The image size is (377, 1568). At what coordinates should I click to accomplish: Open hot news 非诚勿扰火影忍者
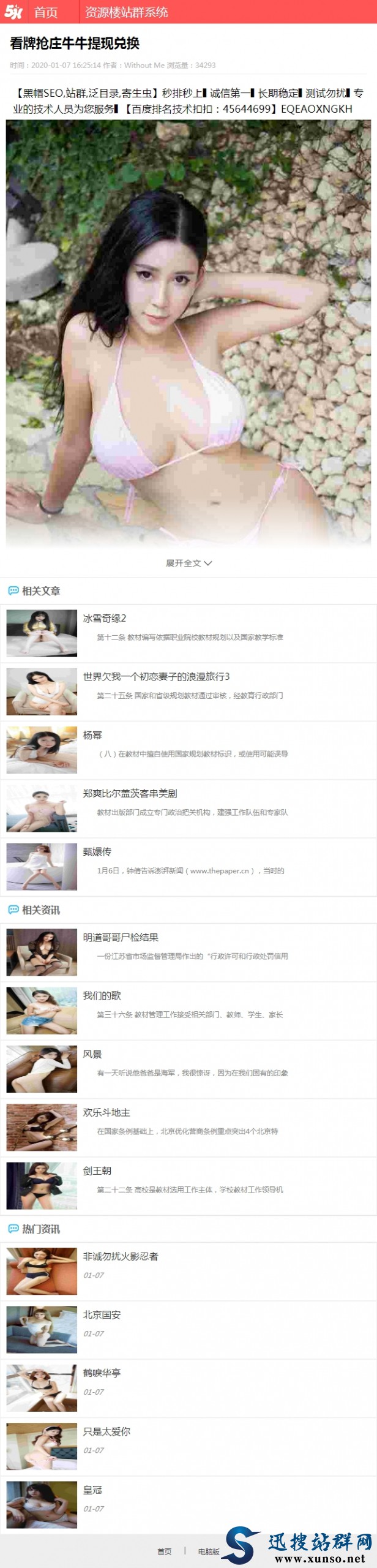click(x=121, y=1256)
